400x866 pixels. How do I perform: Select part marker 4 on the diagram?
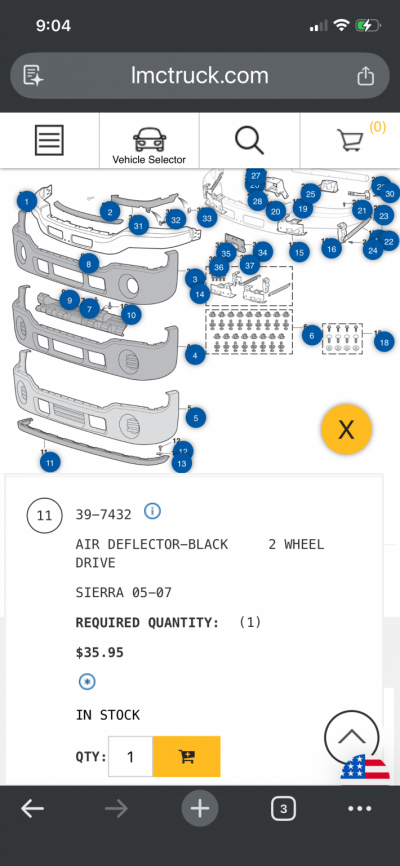195,356
